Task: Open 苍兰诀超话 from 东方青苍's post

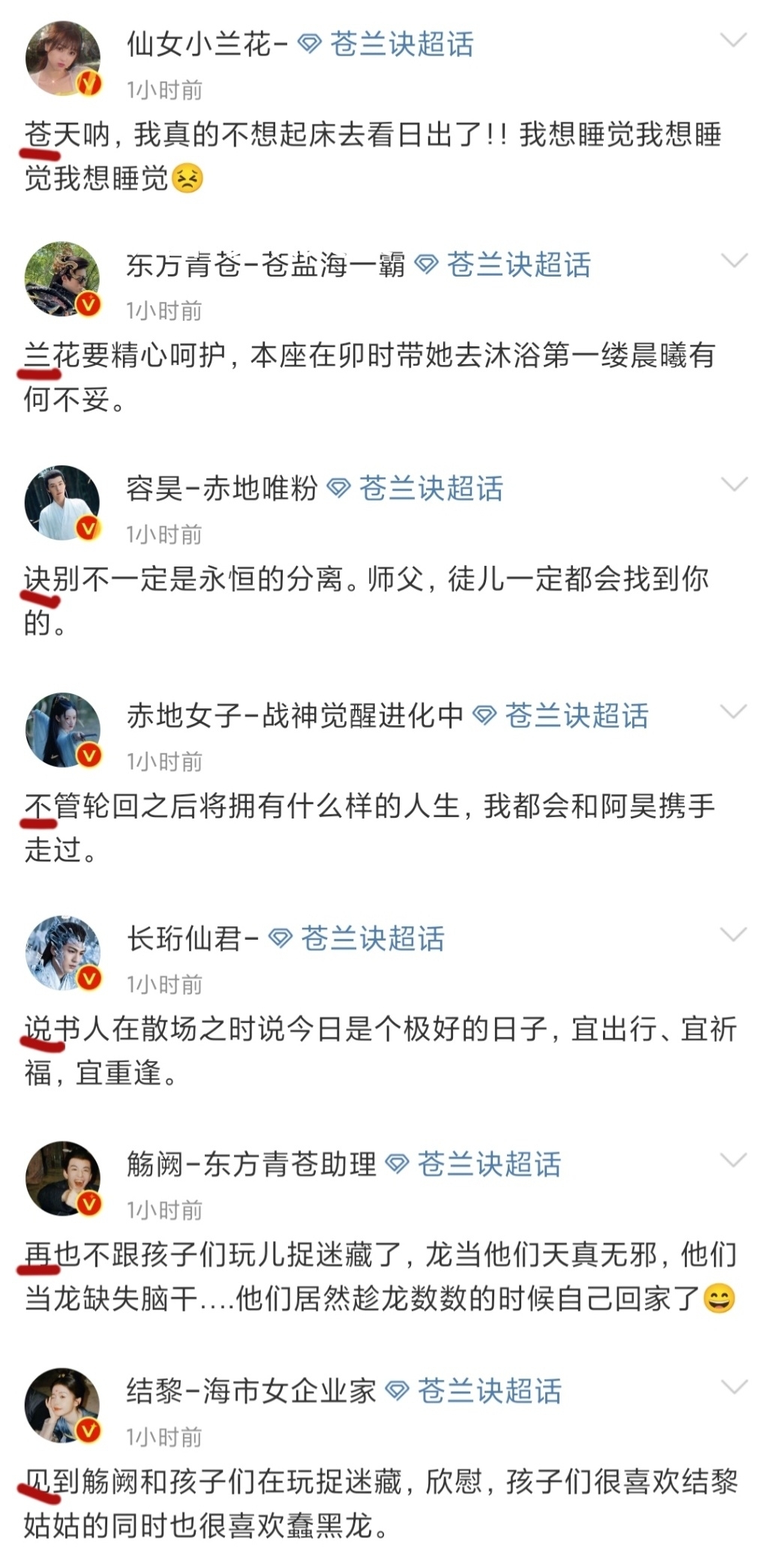Action: (520, 263)
